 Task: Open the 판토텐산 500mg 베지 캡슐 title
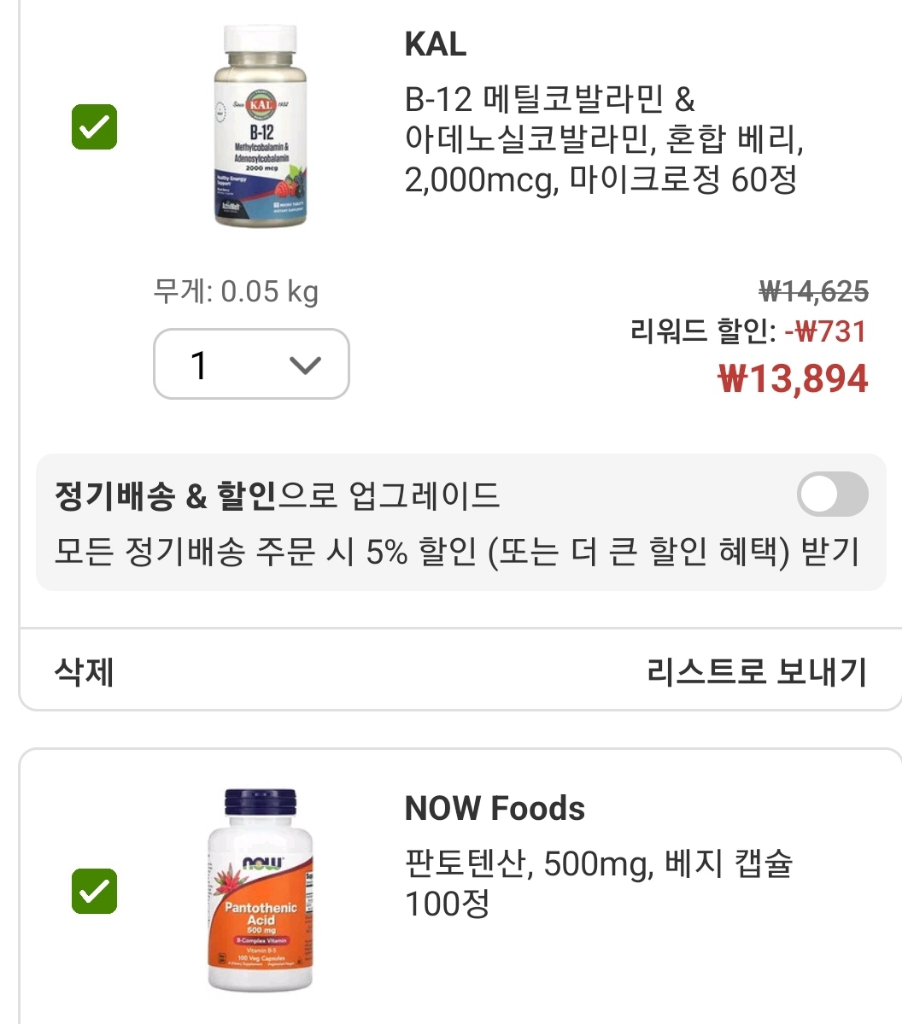(x=597, y=883)
